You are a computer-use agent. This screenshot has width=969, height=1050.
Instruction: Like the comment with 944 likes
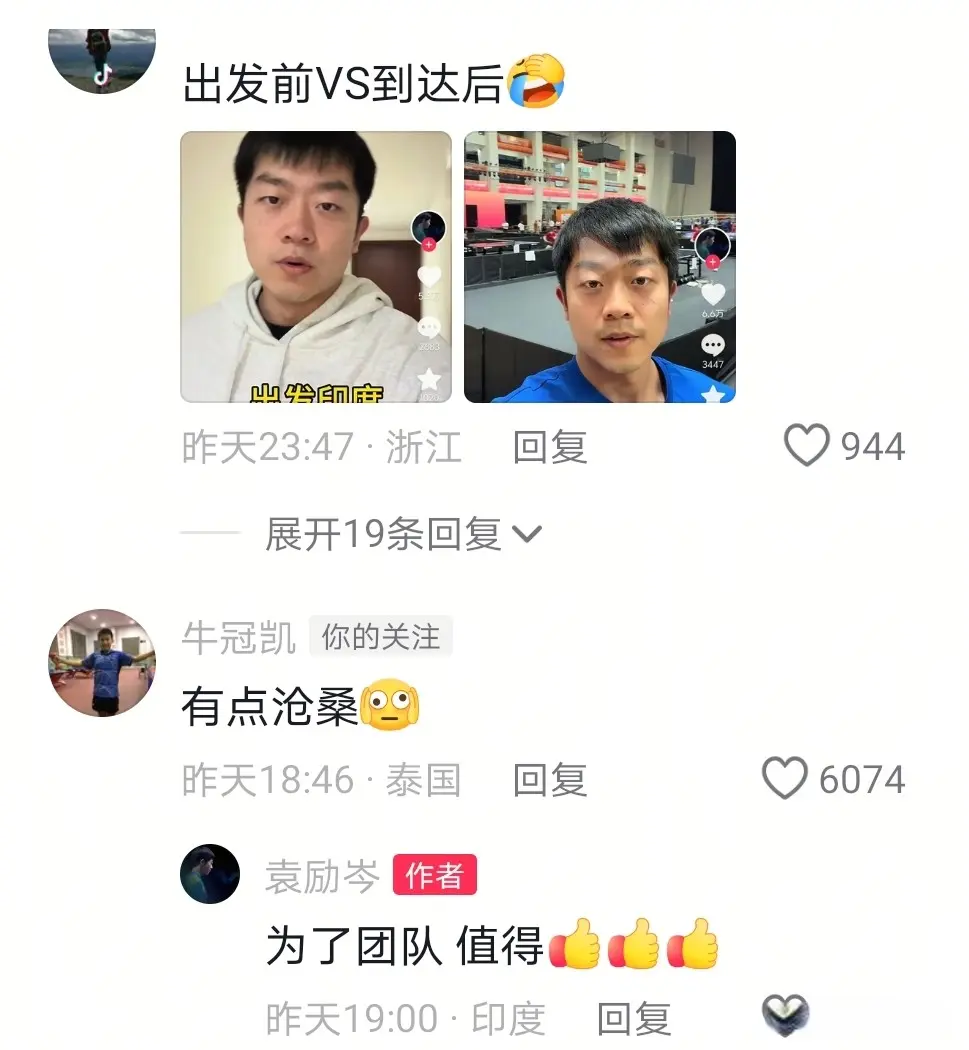point(806,446)
